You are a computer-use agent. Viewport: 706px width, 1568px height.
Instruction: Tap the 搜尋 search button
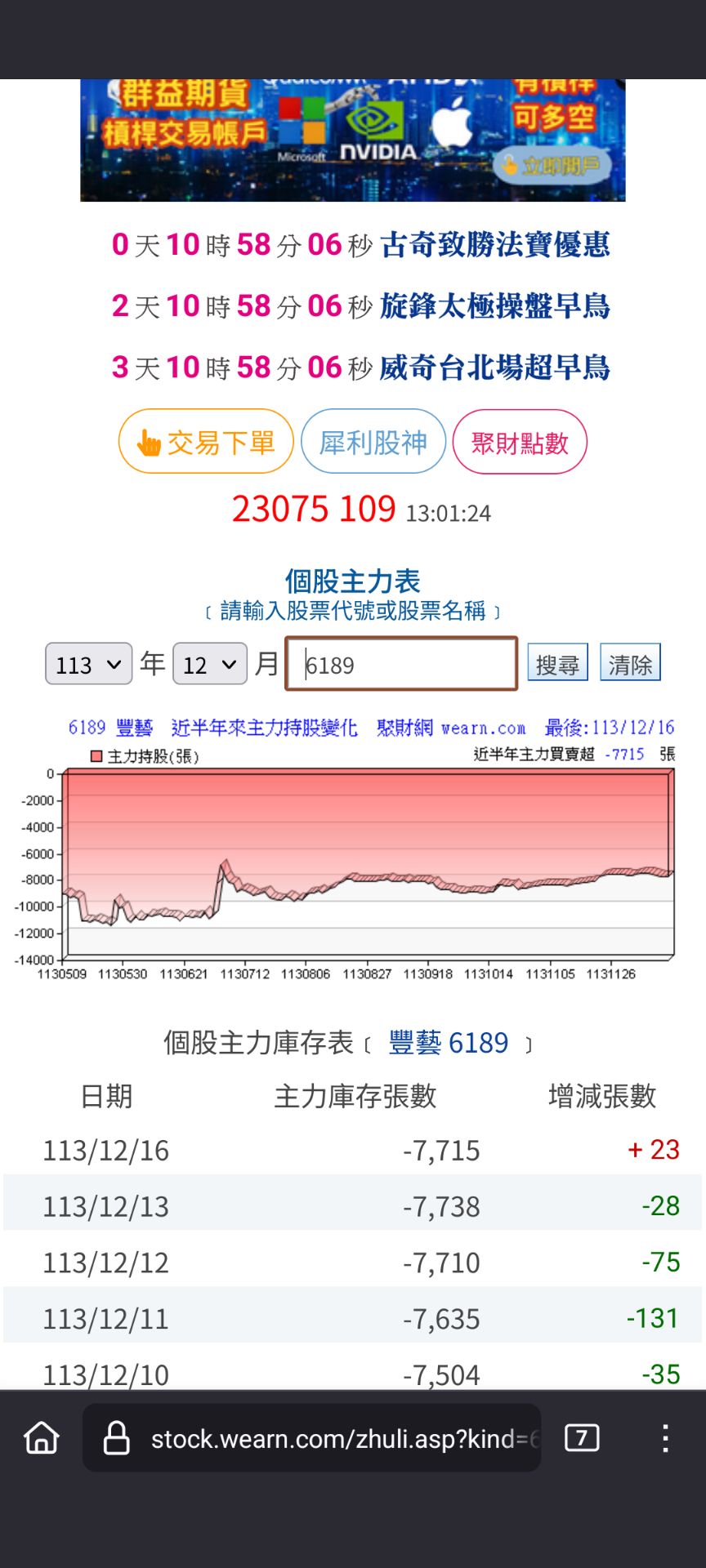(557, 662)
